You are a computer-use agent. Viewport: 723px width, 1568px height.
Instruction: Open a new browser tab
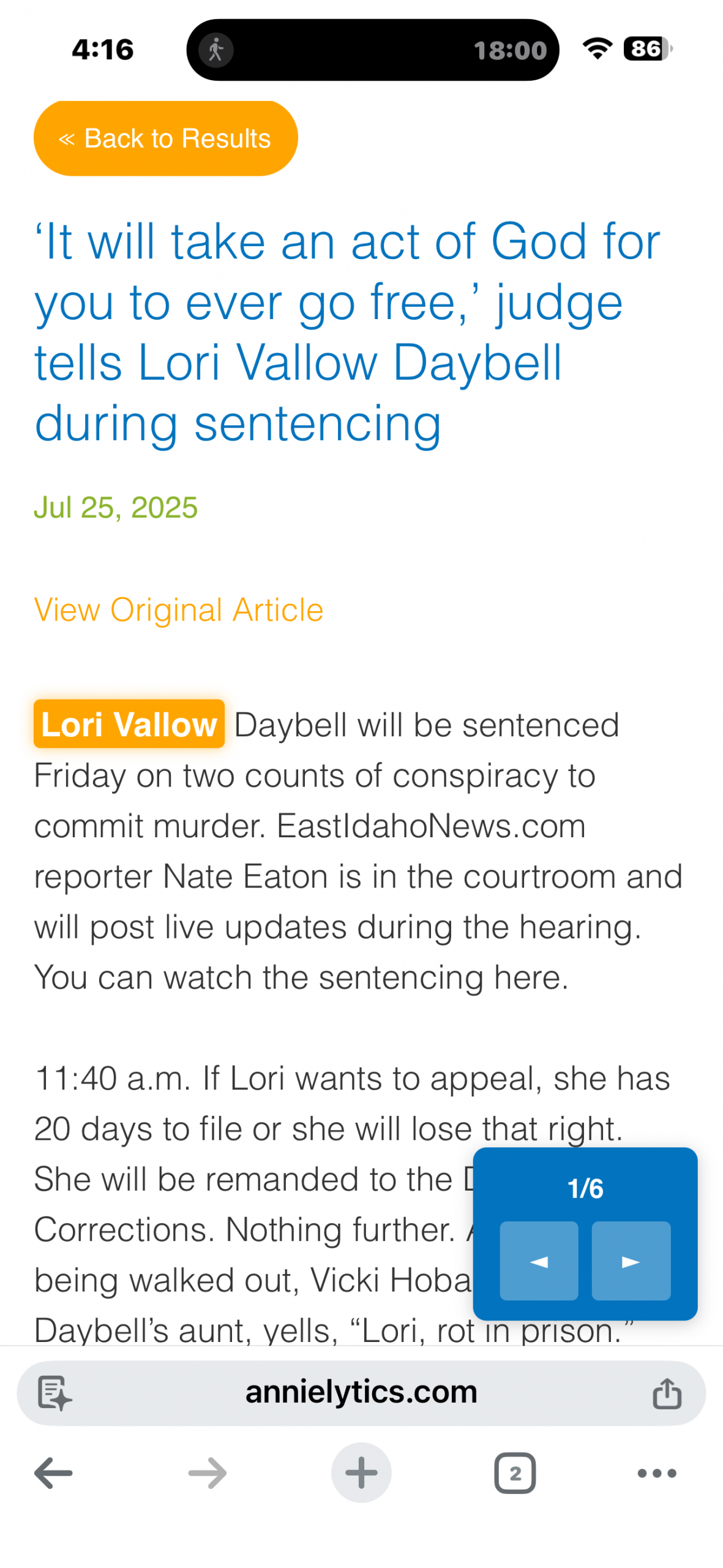361,1473
